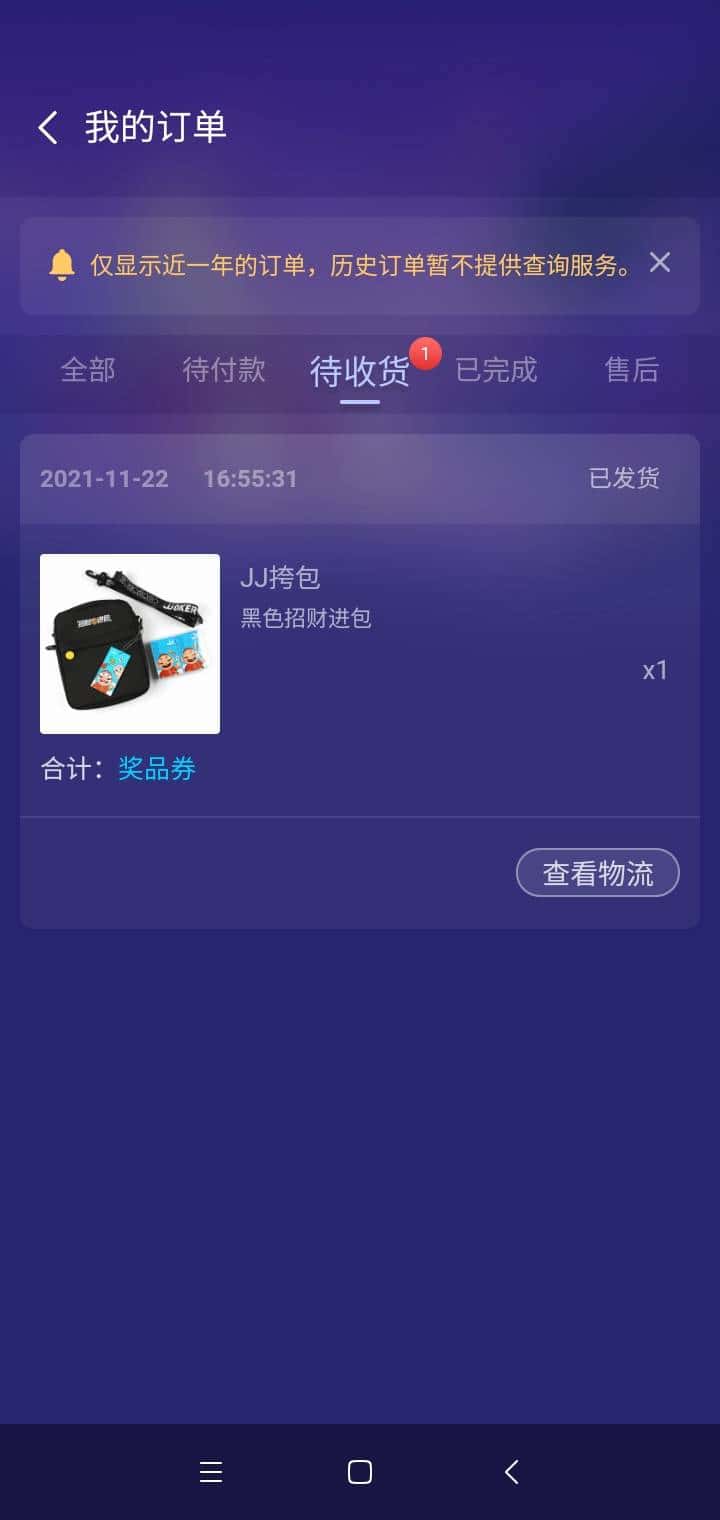The image size is (720, 1520).
Task: Click the back arrow to leave 我的订单
Action: click(46, 127)
